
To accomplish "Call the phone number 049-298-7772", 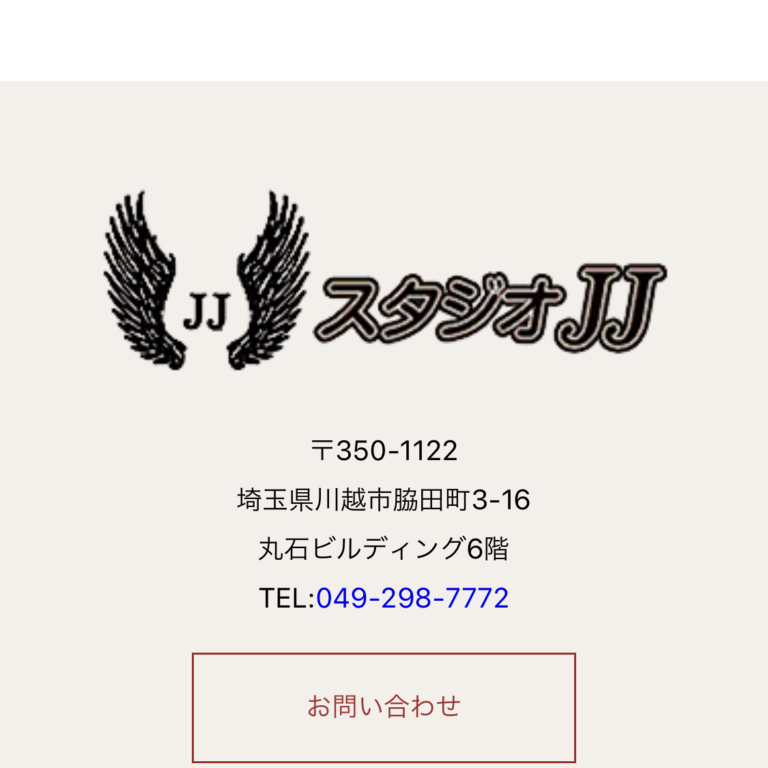I will [412, 599].
